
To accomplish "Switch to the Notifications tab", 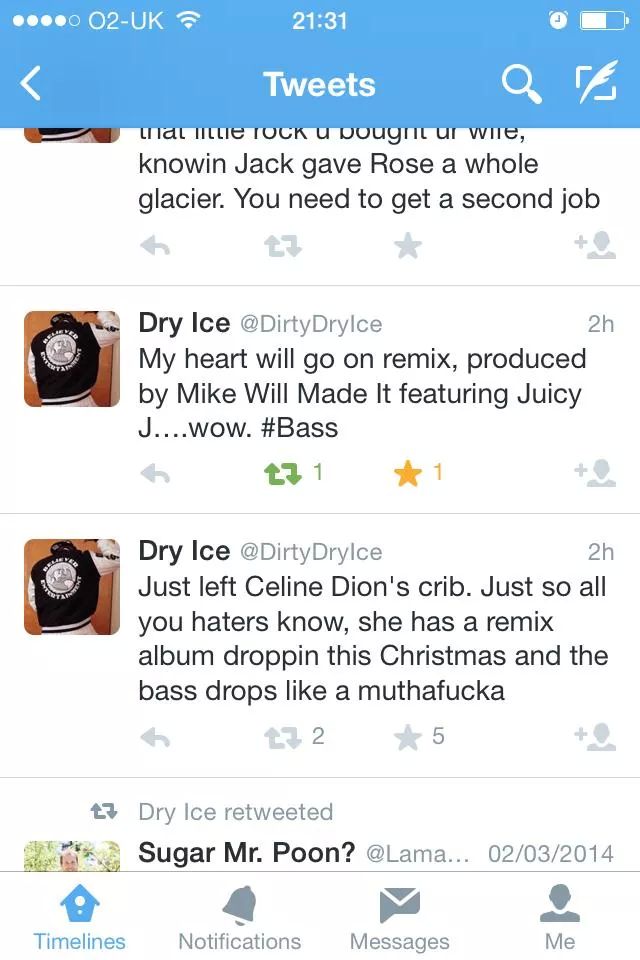I will (239, 917).
